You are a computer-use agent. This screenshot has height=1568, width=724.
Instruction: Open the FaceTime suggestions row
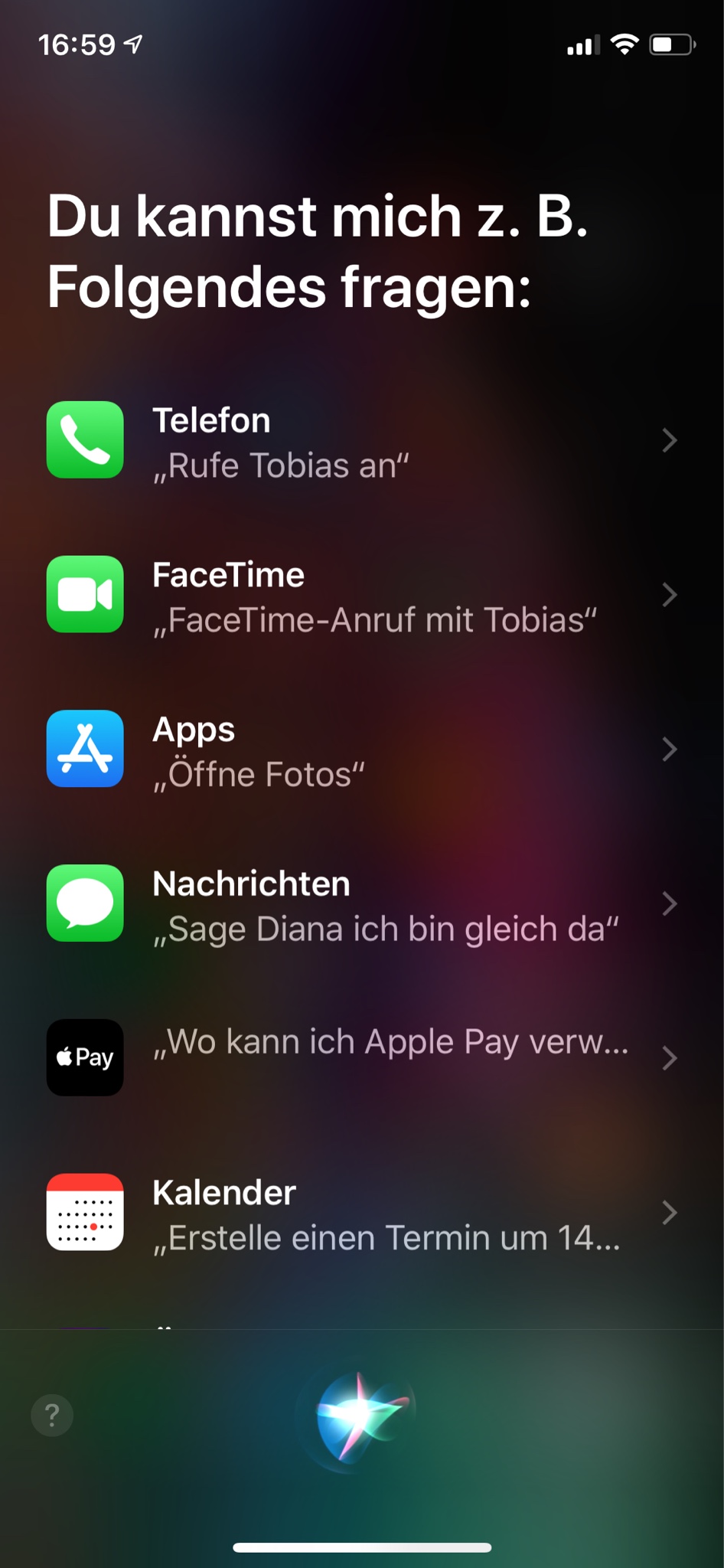361,596
